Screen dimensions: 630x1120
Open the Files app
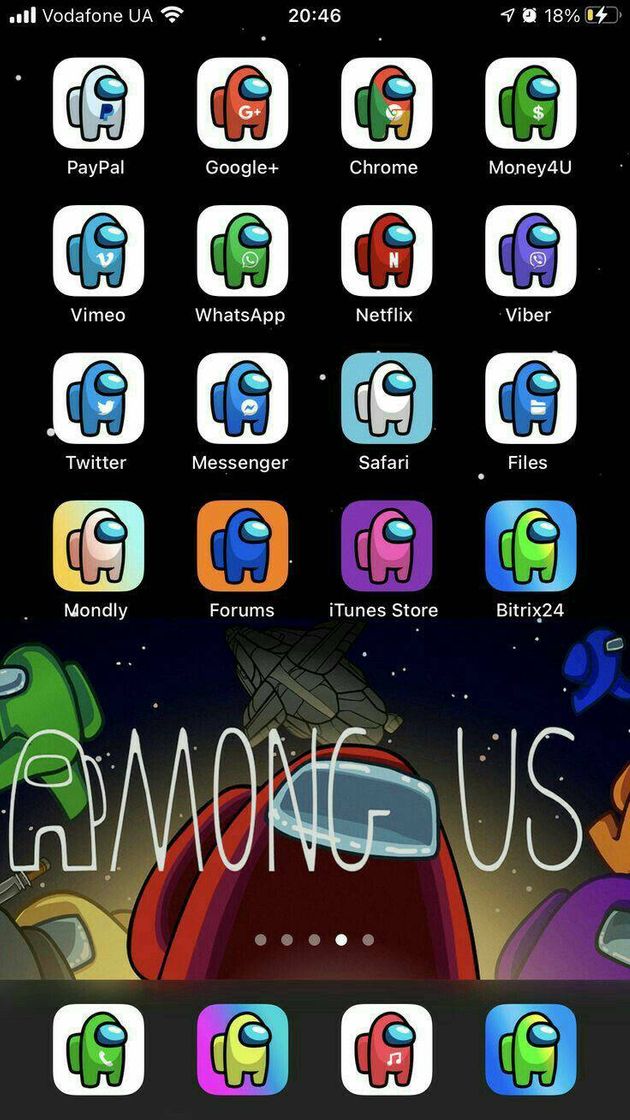click(530, 398)
